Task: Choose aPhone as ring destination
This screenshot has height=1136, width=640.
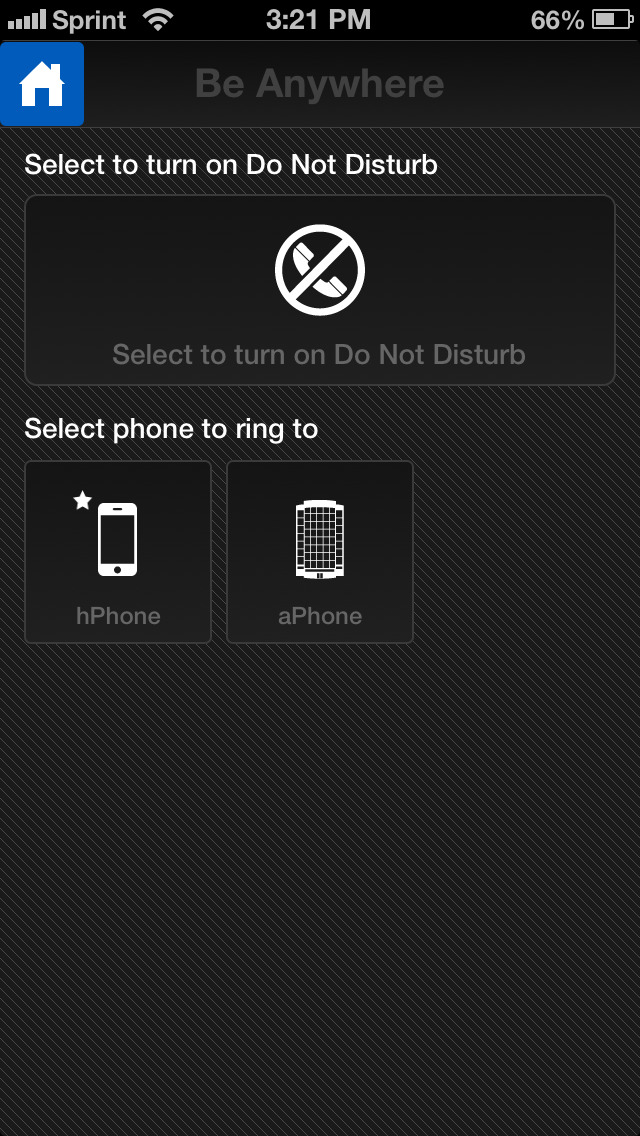Action: point(320,552)
